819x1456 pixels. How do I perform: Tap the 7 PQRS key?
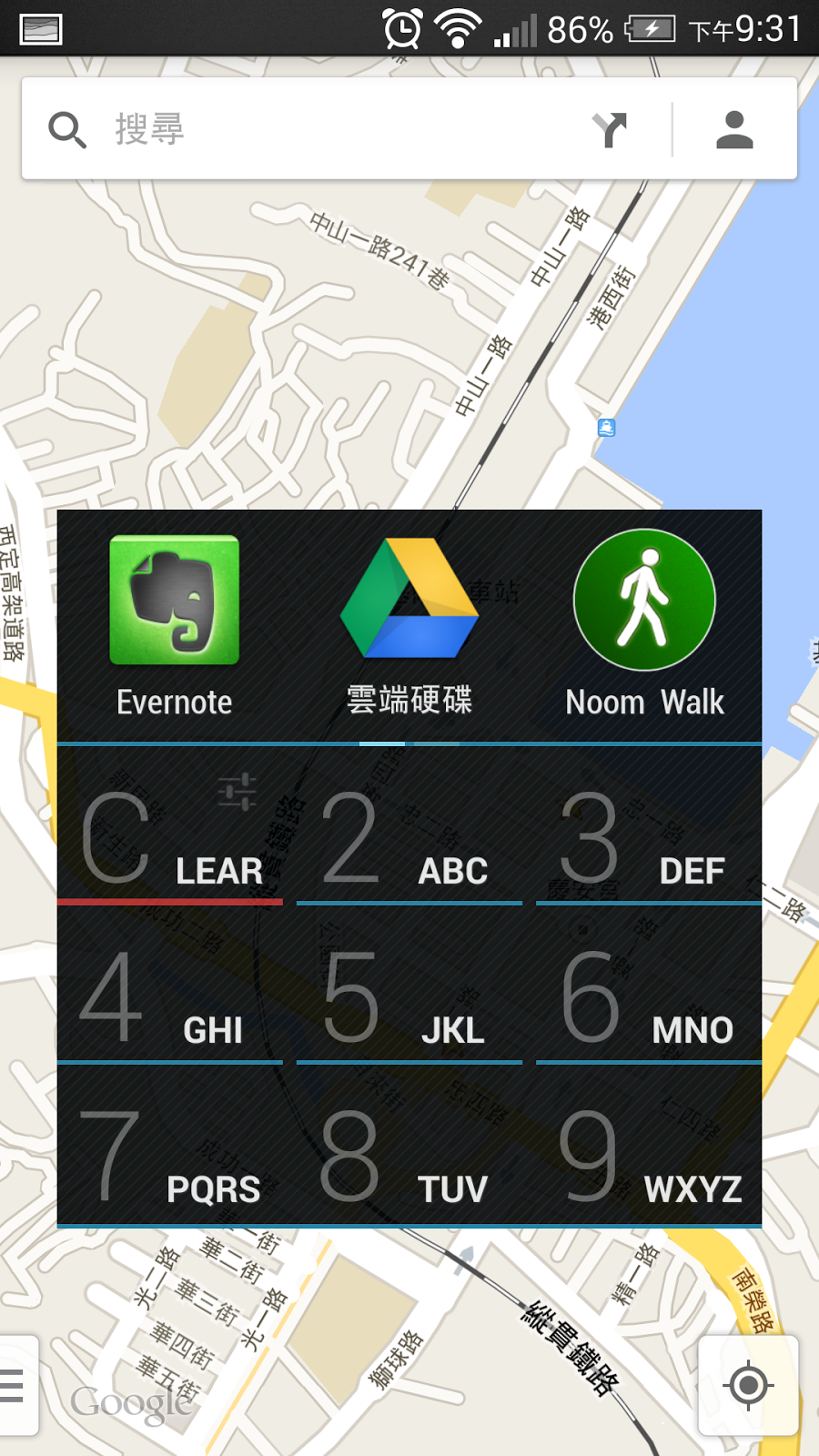pyautogui.click(x=169, y=1158)
